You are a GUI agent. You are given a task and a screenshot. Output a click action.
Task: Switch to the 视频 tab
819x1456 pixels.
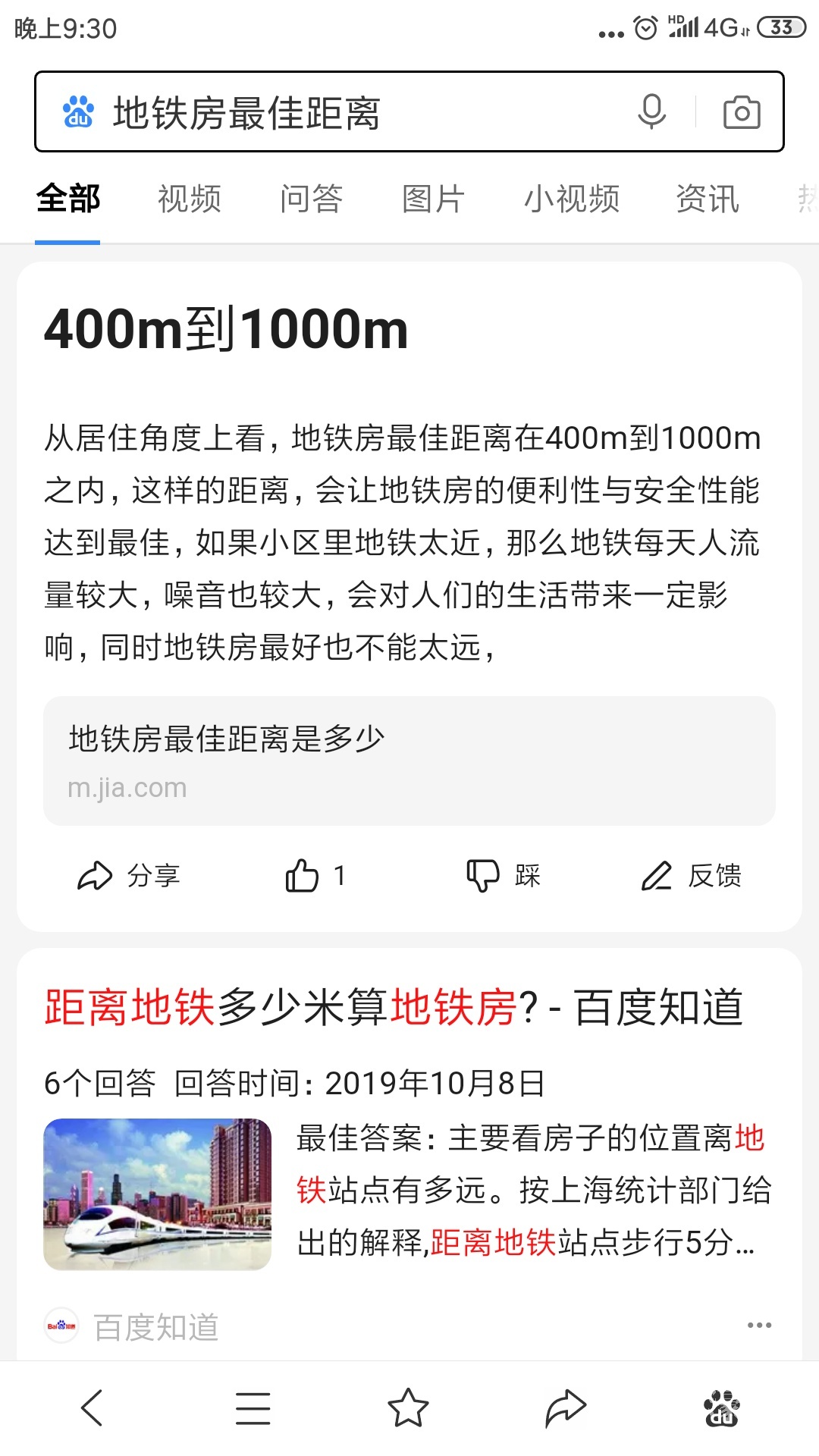click(190, 199)
